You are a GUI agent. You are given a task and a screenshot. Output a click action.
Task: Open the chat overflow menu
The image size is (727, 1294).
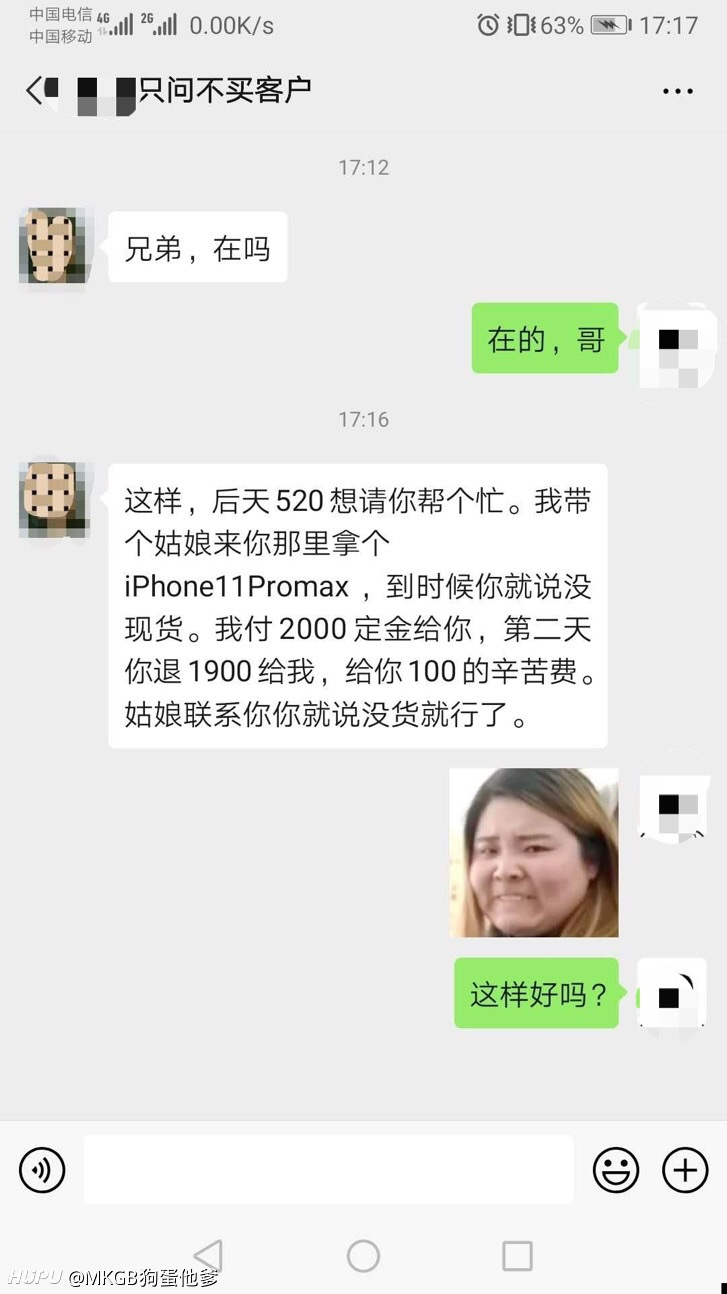tap(678, 91)
